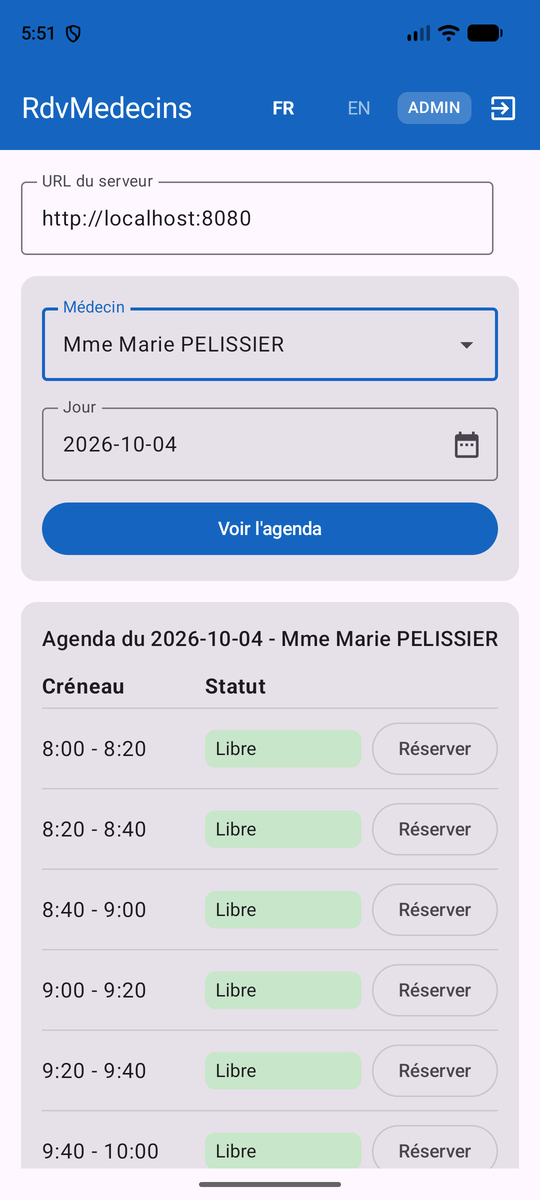
Task: Switch language to EN
Action: point(358,108)
